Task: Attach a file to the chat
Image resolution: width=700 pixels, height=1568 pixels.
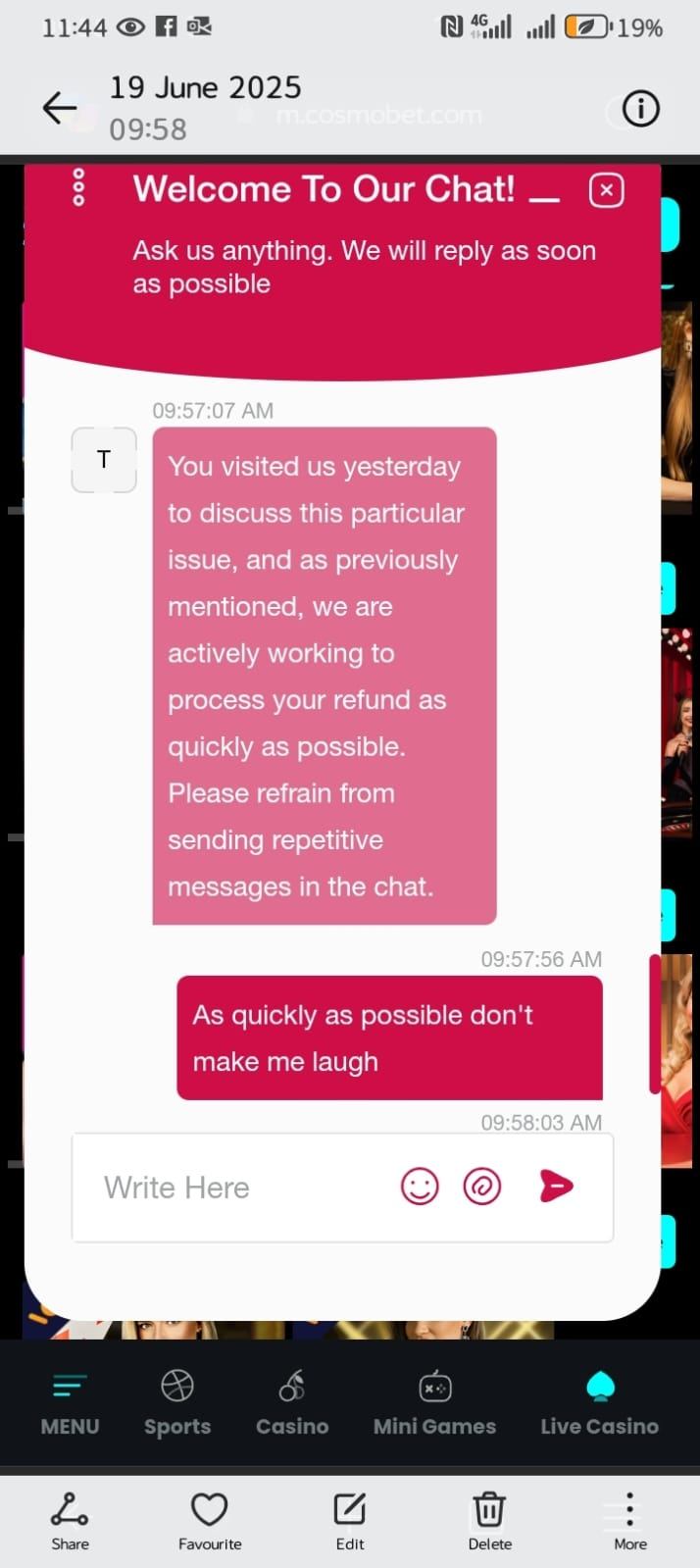Action: tap(481, 1187)
